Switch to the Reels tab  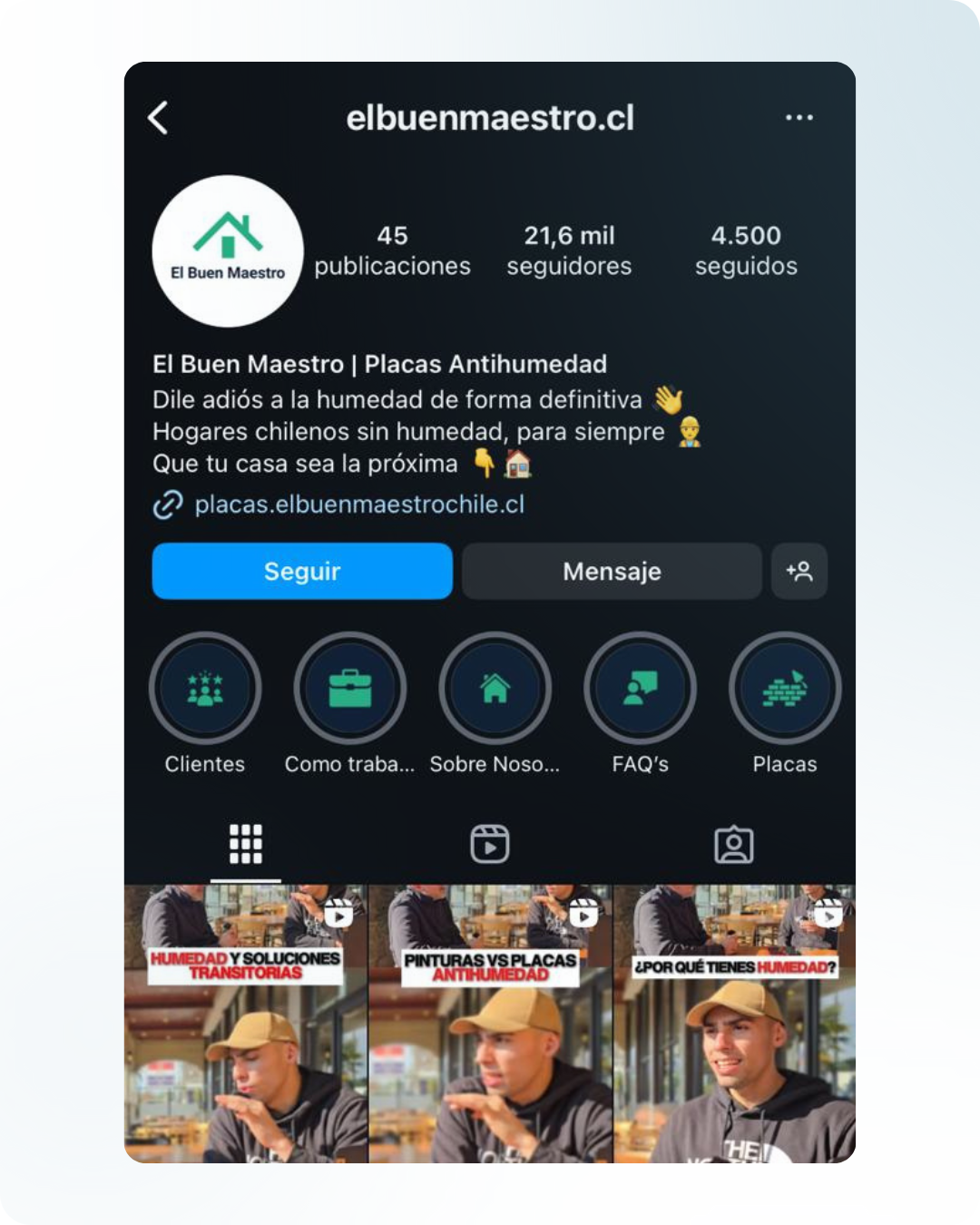pos(490,844)
